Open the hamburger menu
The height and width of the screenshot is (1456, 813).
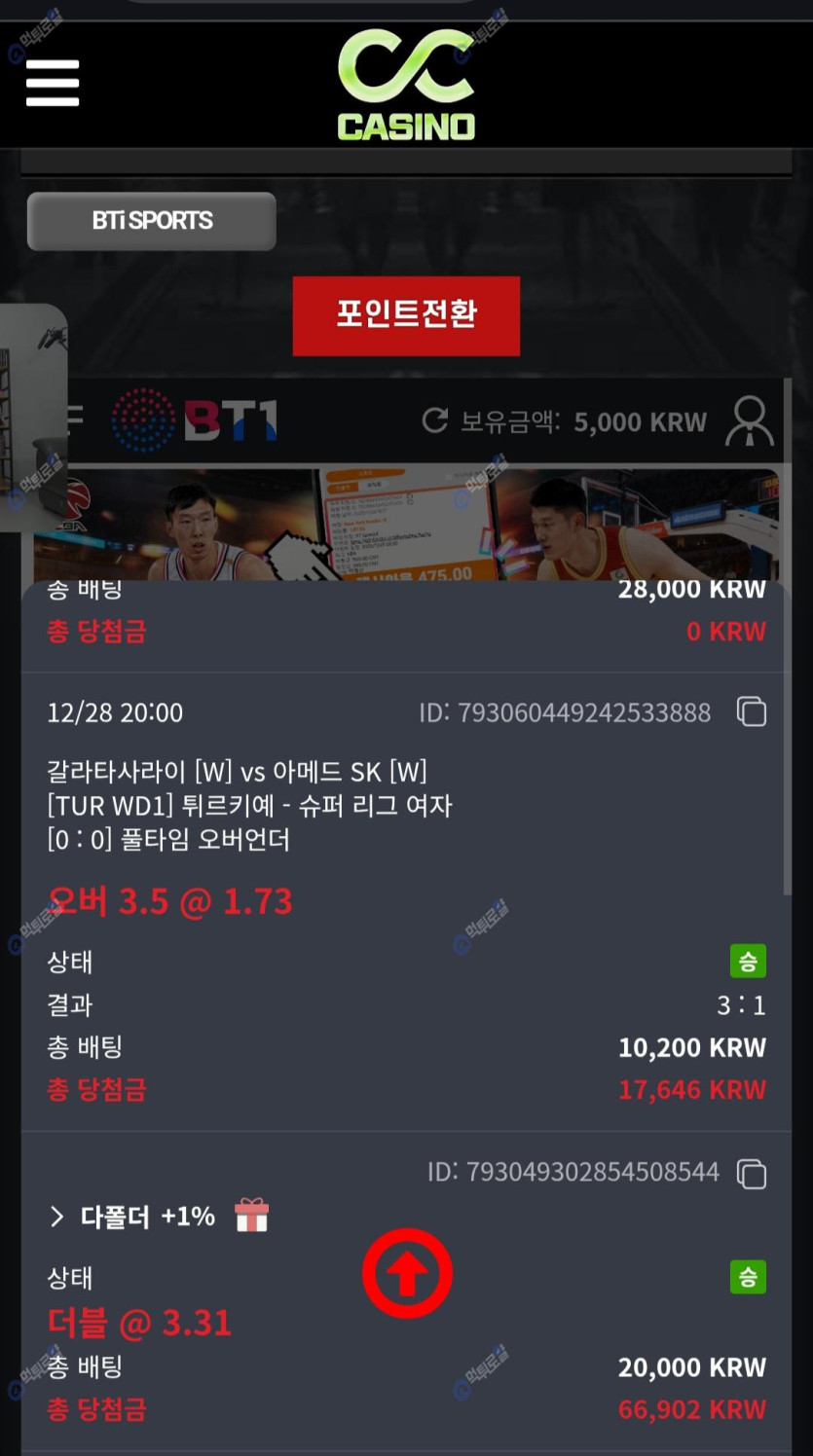click(x=53, y=83)
